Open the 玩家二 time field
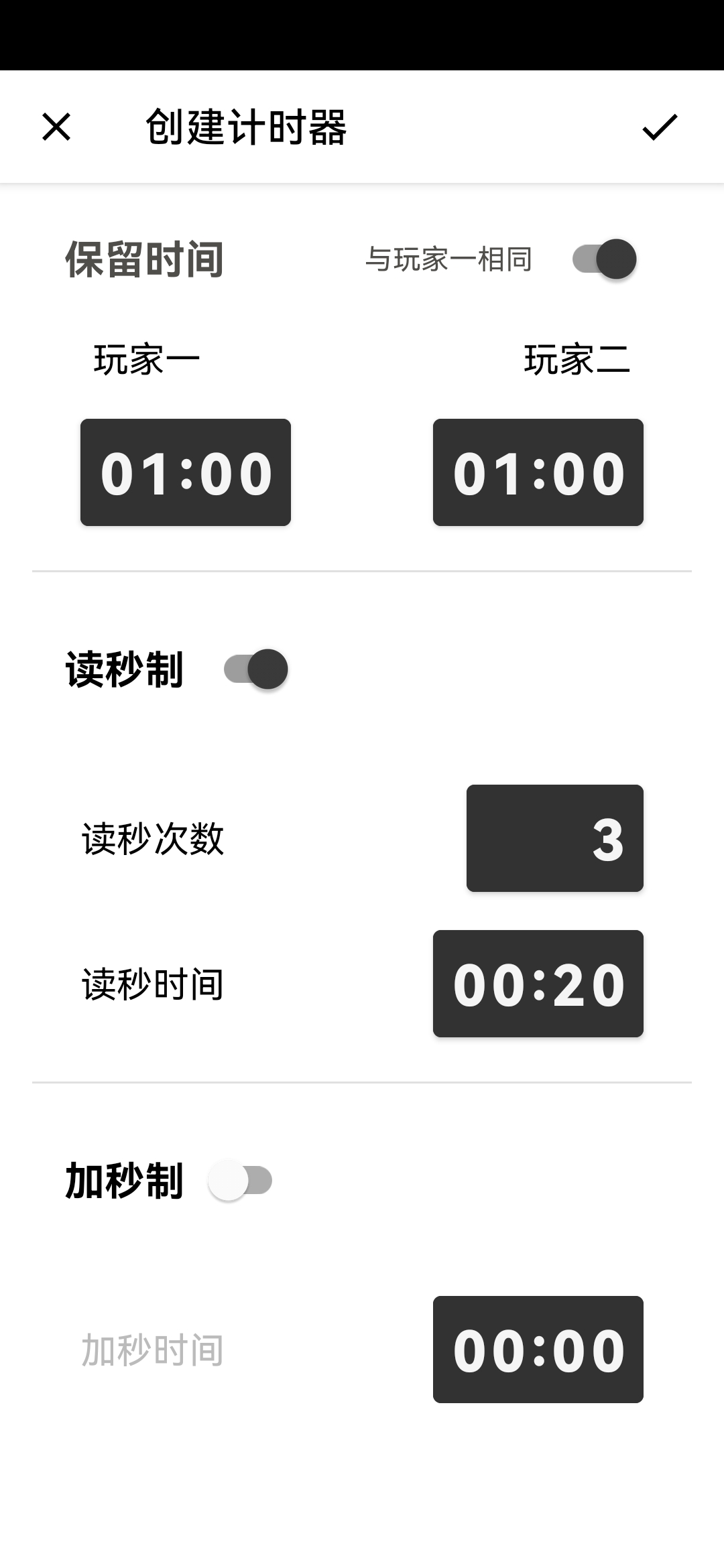724x1568 pixels. click(x=538, y=472)
